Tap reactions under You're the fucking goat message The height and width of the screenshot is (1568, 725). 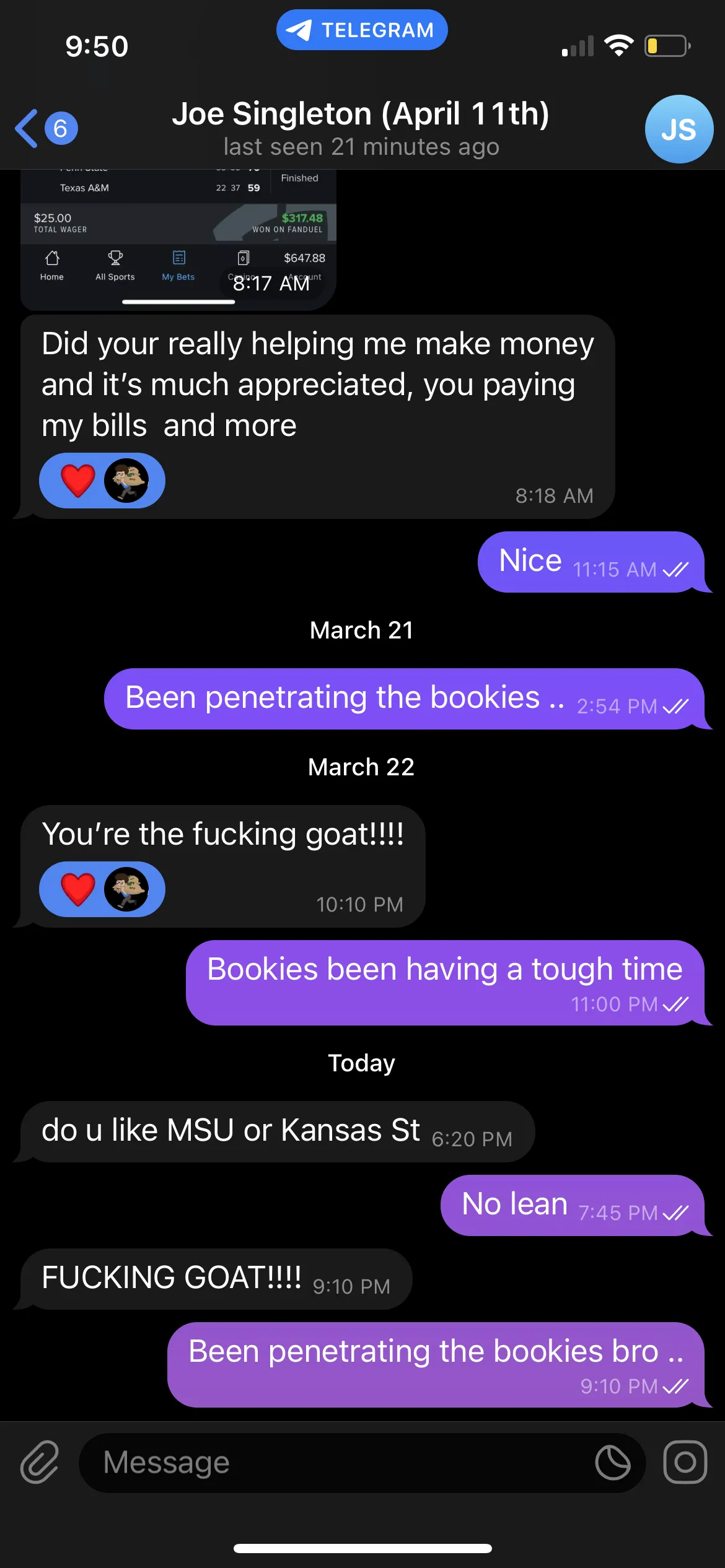[102, 889]
